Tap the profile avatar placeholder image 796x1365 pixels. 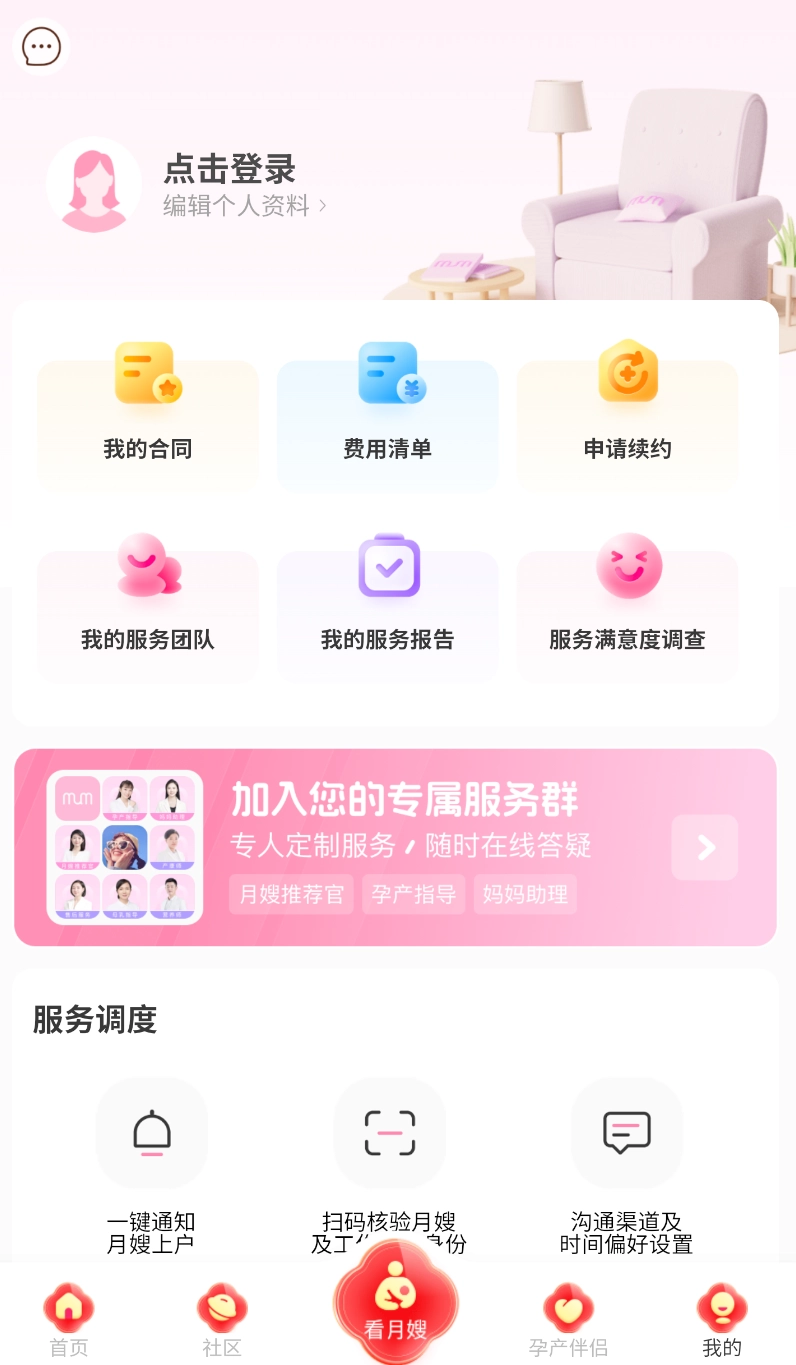point(94,187)
